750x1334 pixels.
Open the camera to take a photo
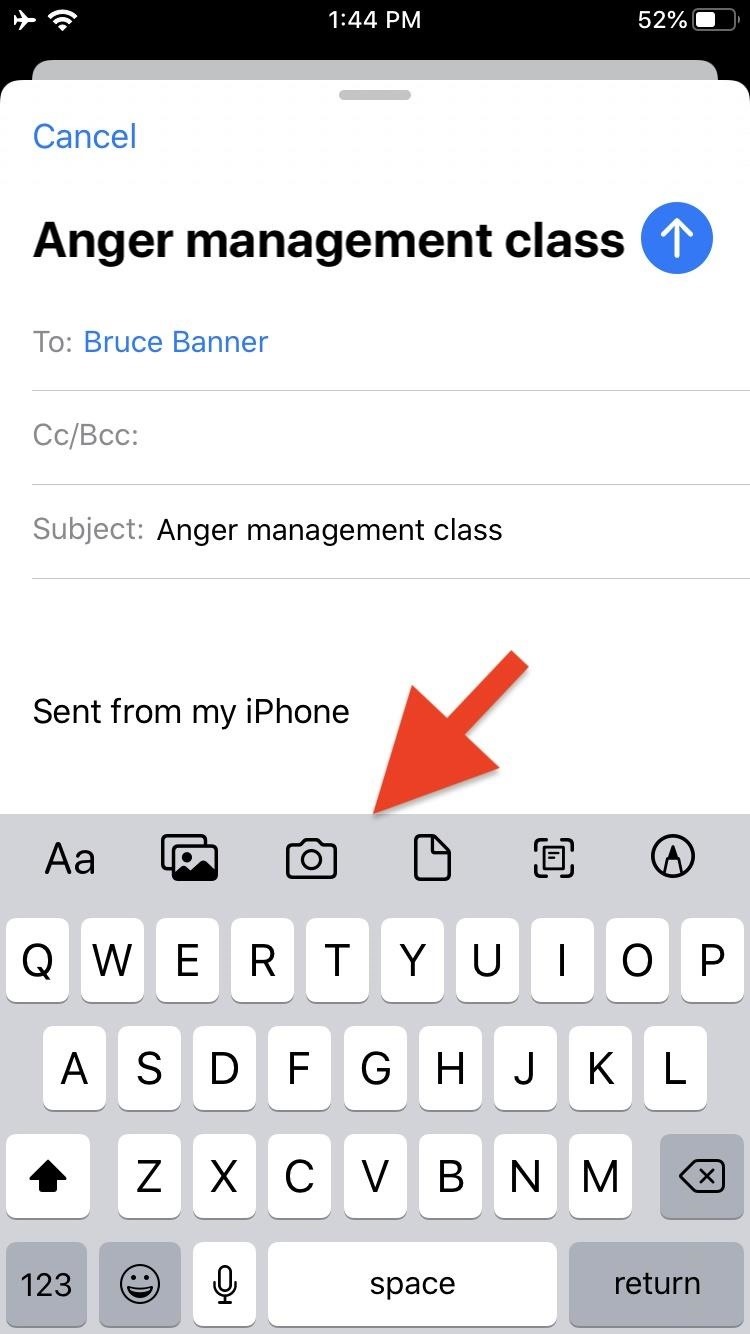tap(311, 859)
